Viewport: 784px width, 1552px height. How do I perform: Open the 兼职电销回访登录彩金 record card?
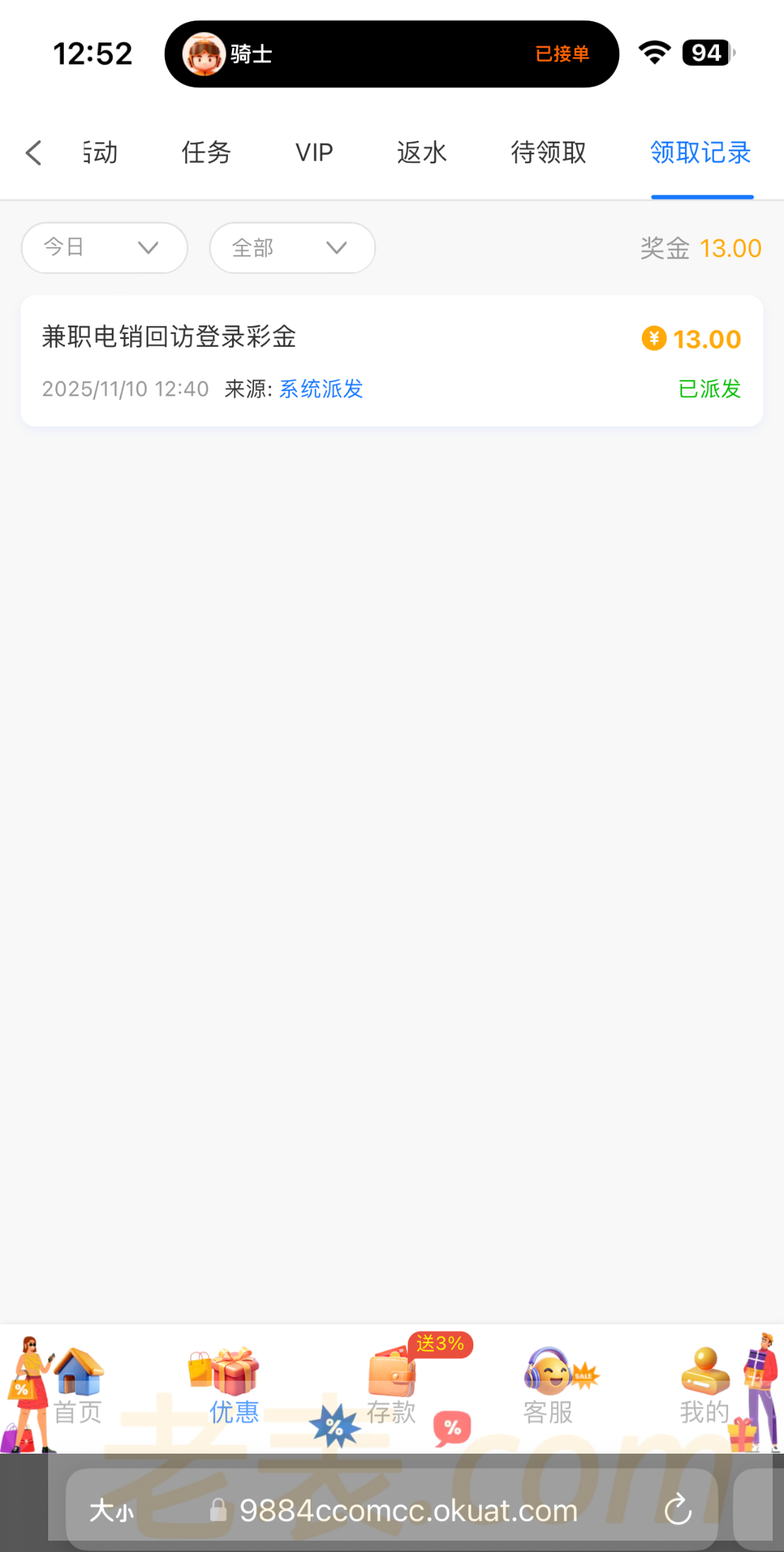click(391, 361)
